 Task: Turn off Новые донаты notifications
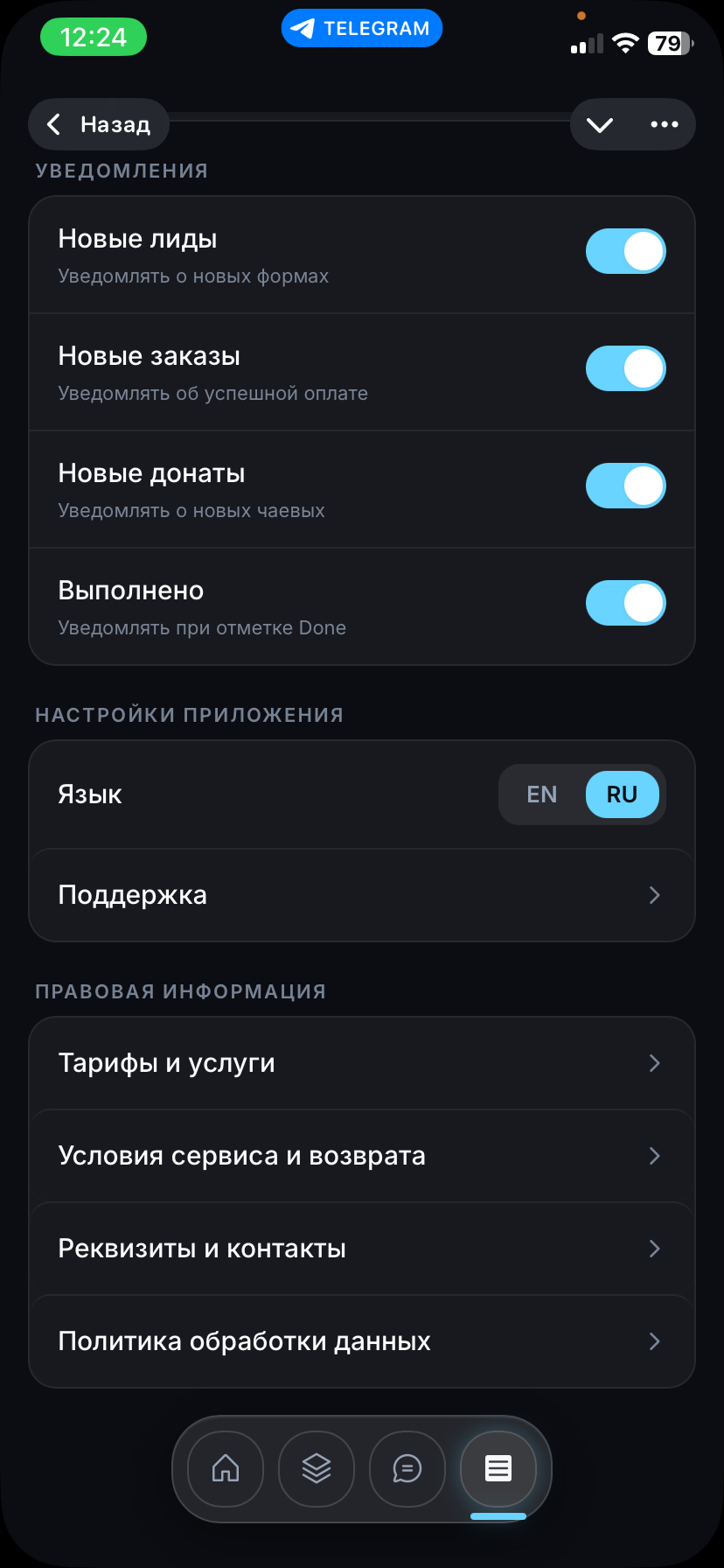point(625,486)
